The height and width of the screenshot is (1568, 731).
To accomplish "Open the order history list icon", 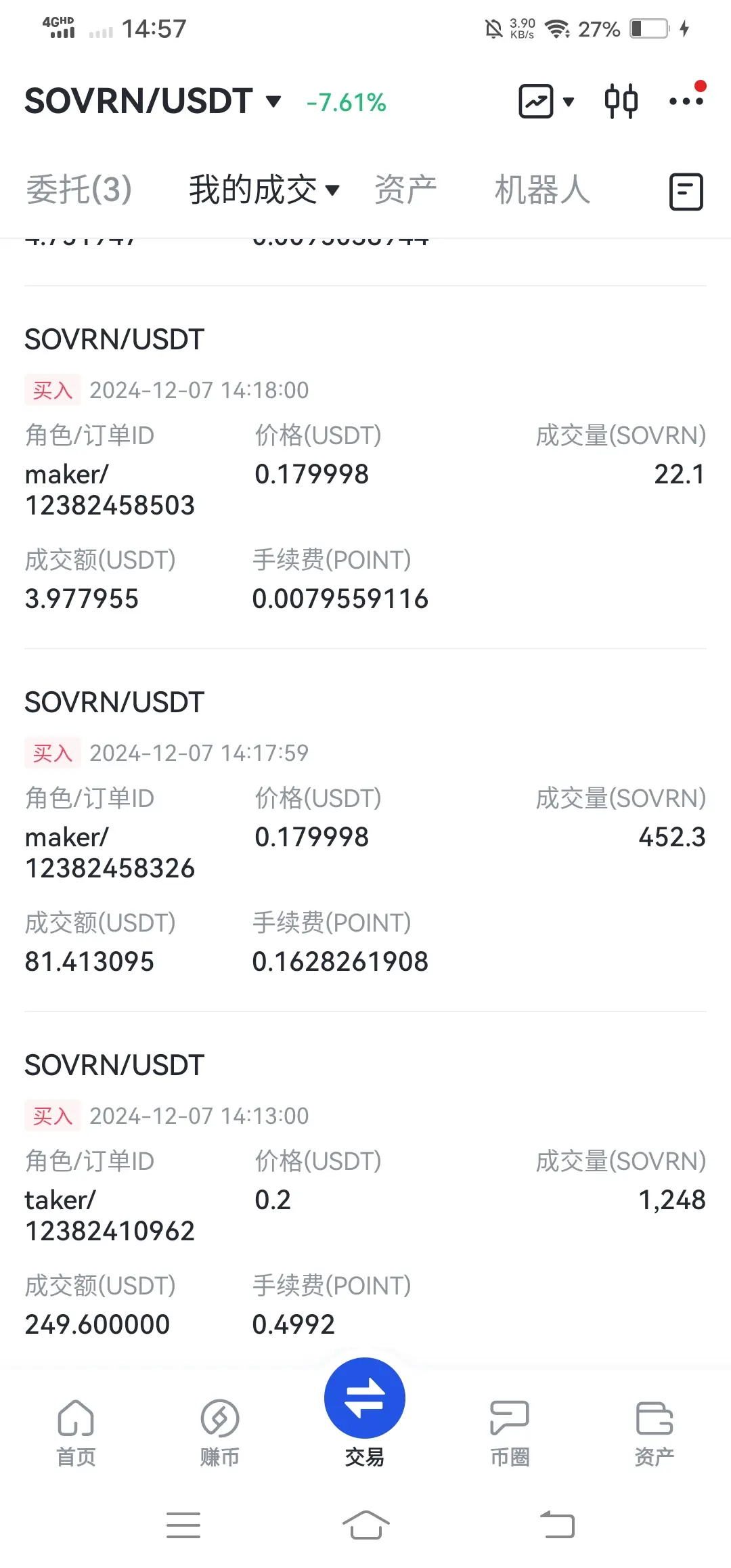I will coord(686,192).
